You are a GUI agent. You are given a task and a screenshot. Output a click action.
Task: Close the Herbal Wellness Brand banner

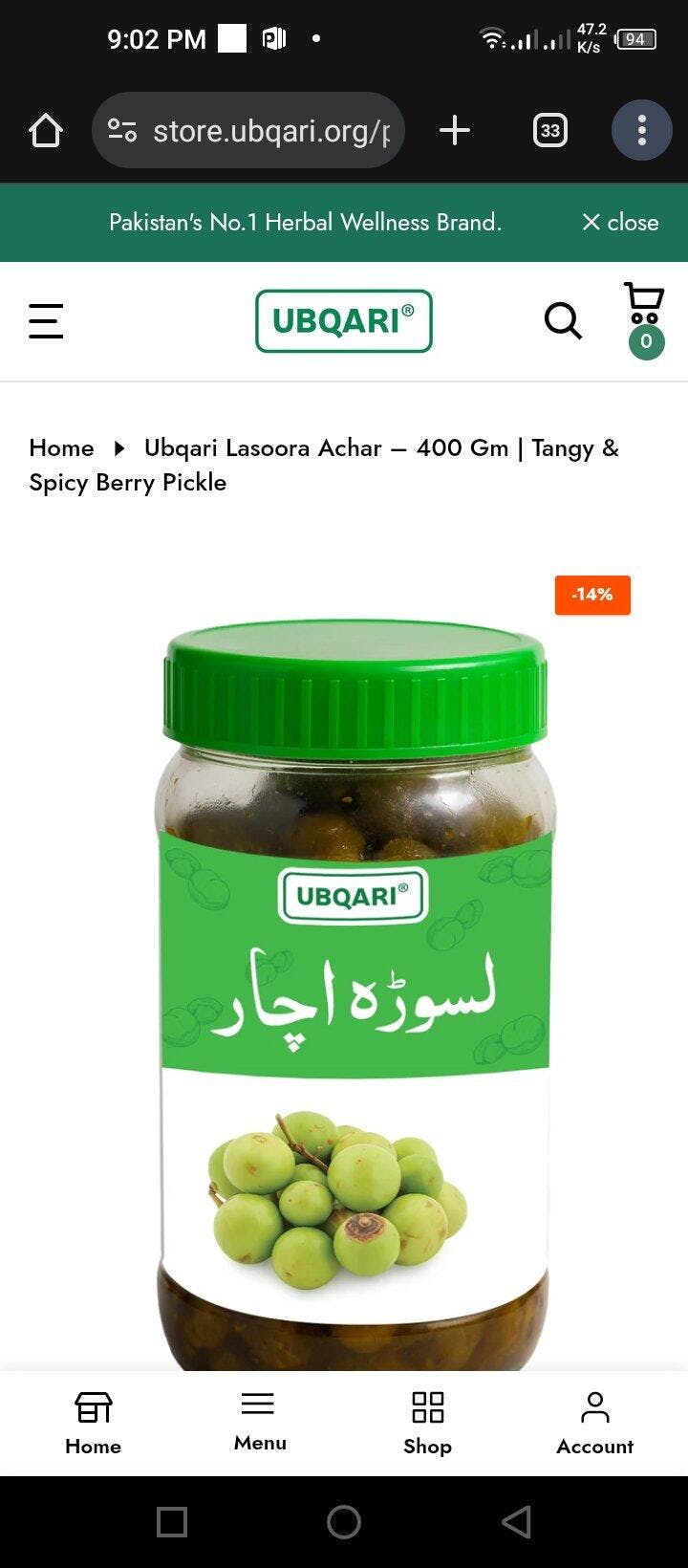(620, 222)
